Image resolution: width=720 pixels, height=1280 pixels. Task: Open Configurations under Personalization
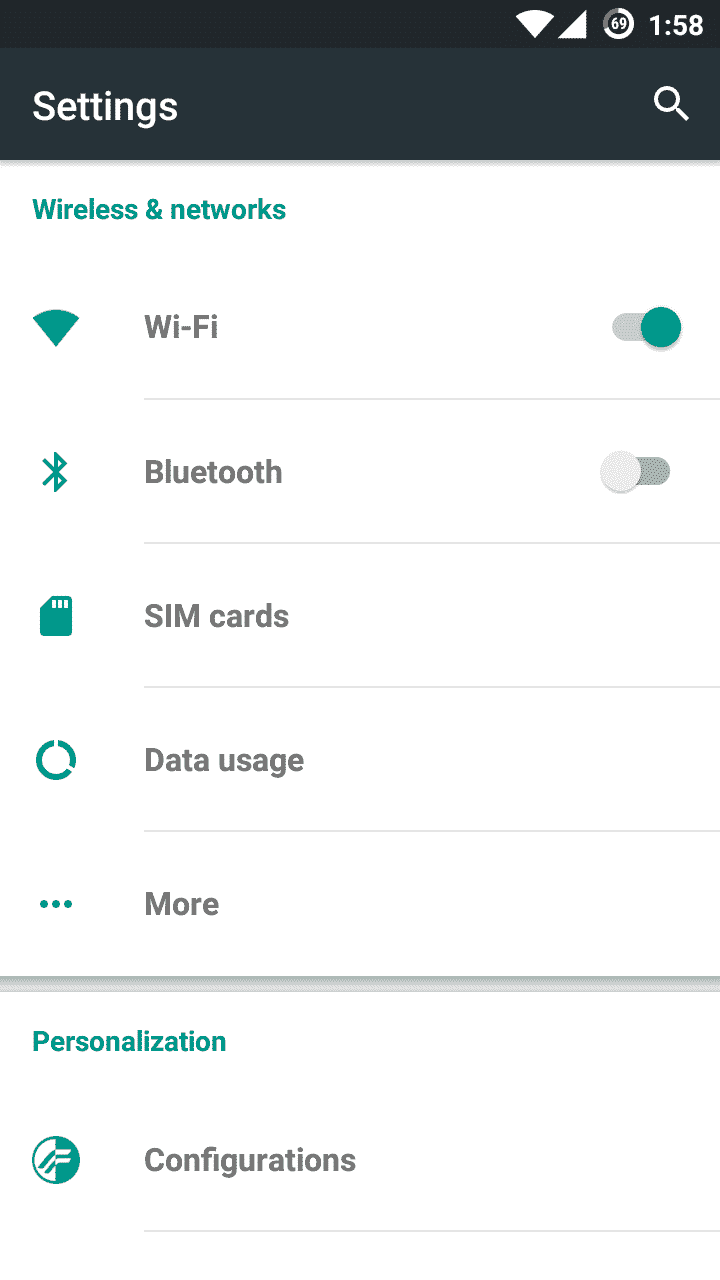coord(360,1160)
